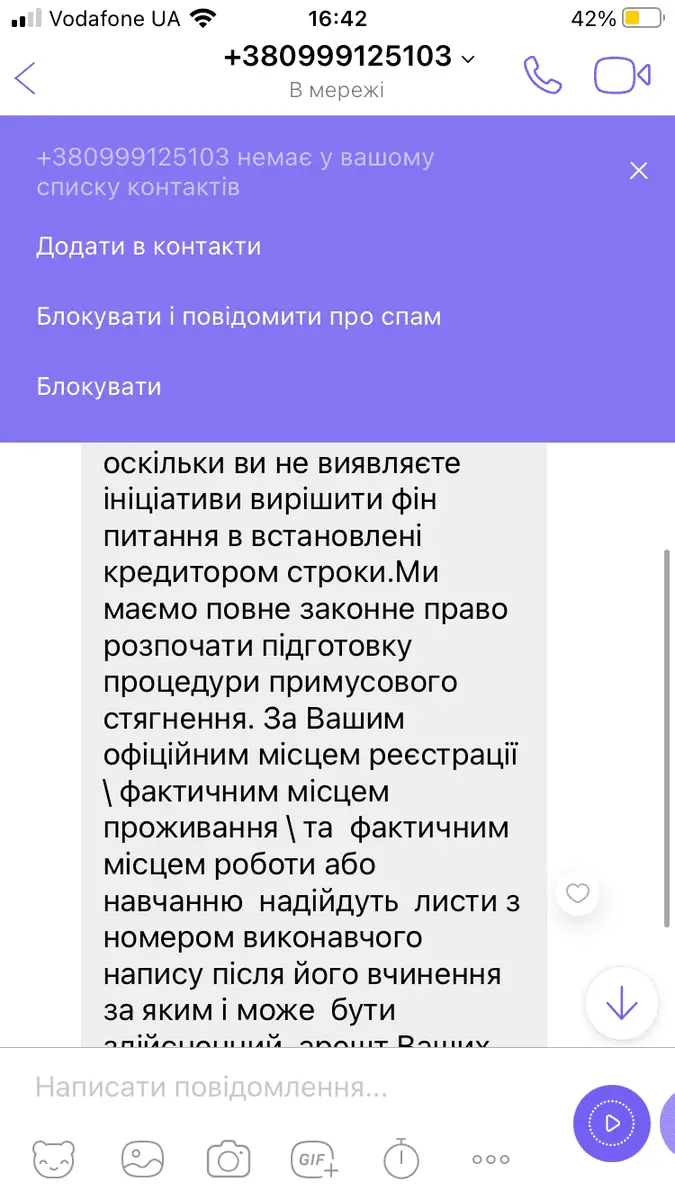Open the sticker picker

(x=54, y=1160)
